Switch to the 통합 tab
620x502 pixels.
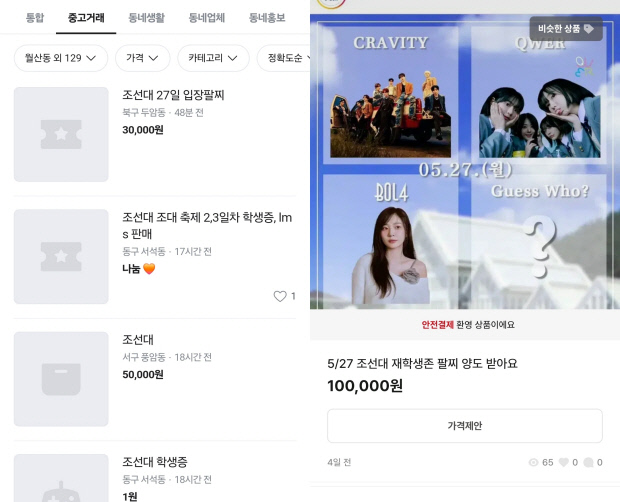click(x=34, y=17)
